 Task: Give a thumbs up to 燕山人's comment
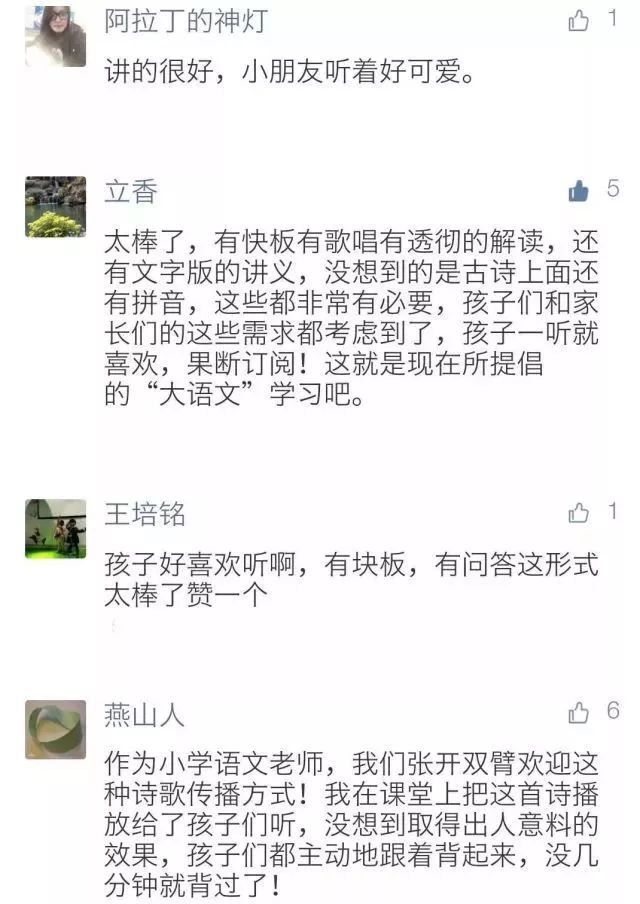pos(579,713)
